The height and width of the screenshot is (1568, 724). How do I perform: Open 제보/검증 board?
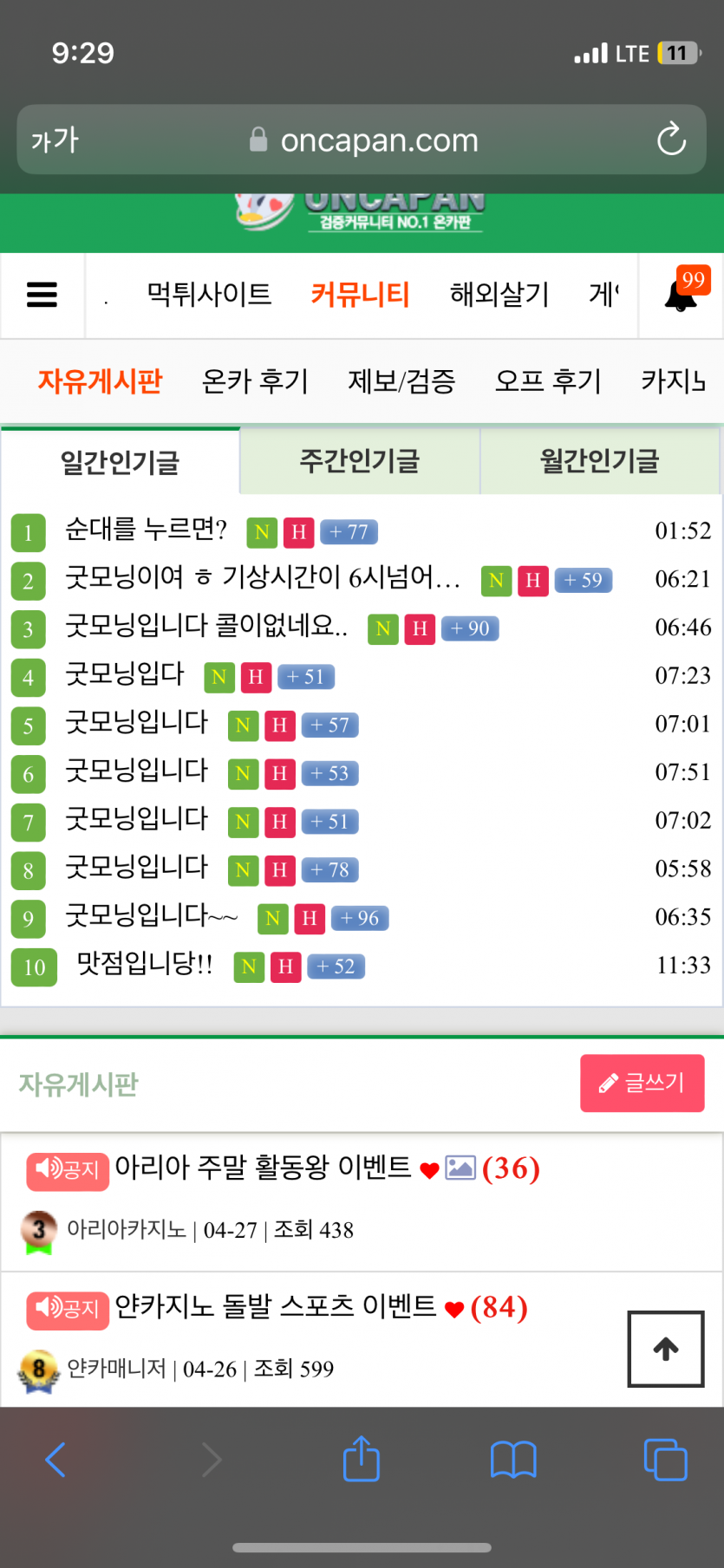pyautogui.click(x=401, y=381)
